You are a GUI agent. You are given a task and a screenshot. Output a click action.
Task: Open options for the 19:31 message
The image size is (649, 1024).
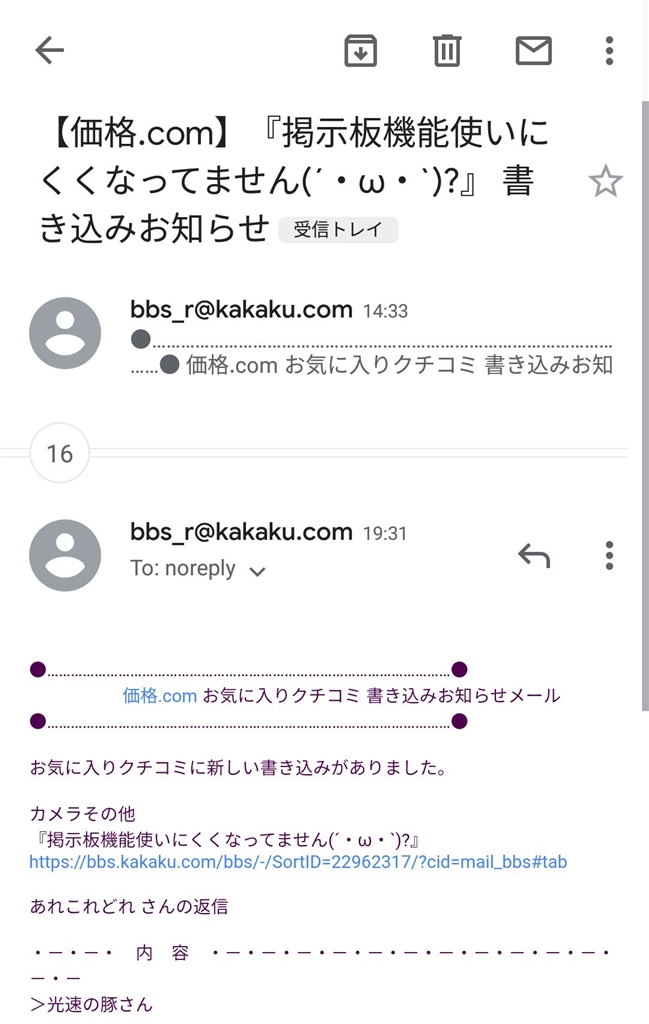(609, 555)
